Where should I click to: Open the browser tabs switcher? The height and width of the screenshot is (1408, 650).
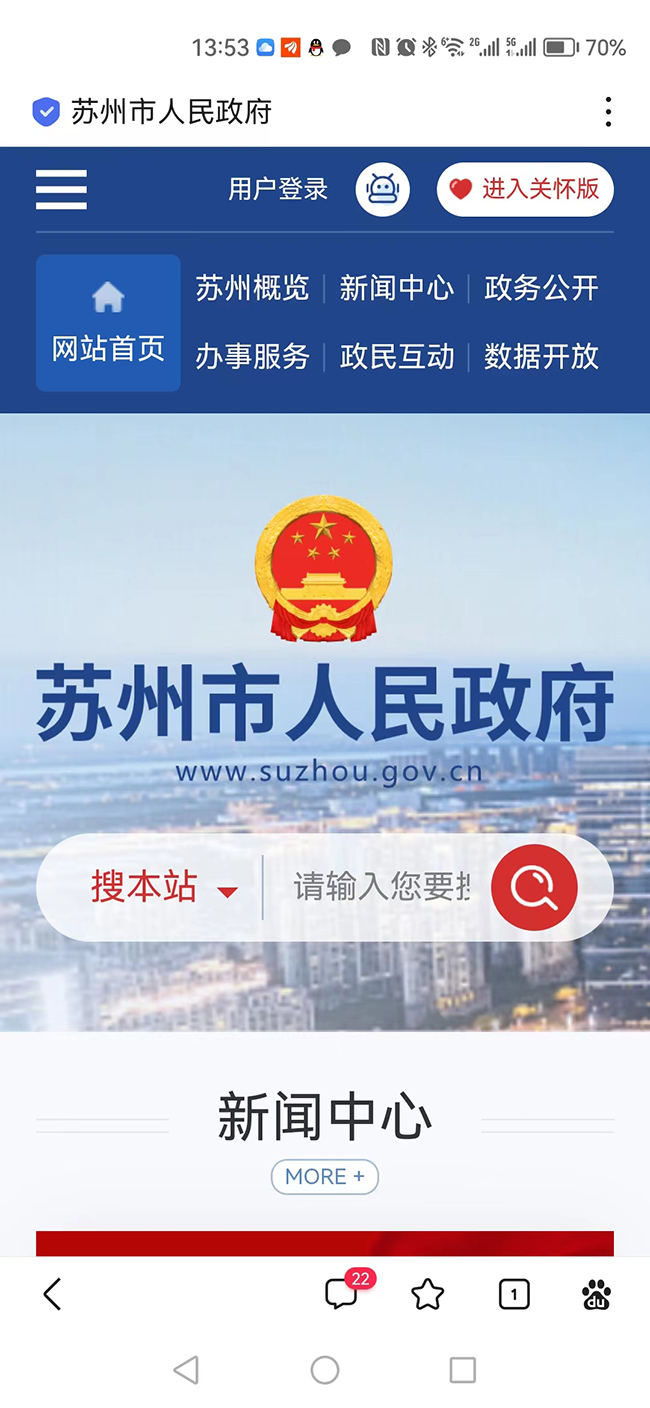point(513,1294)
